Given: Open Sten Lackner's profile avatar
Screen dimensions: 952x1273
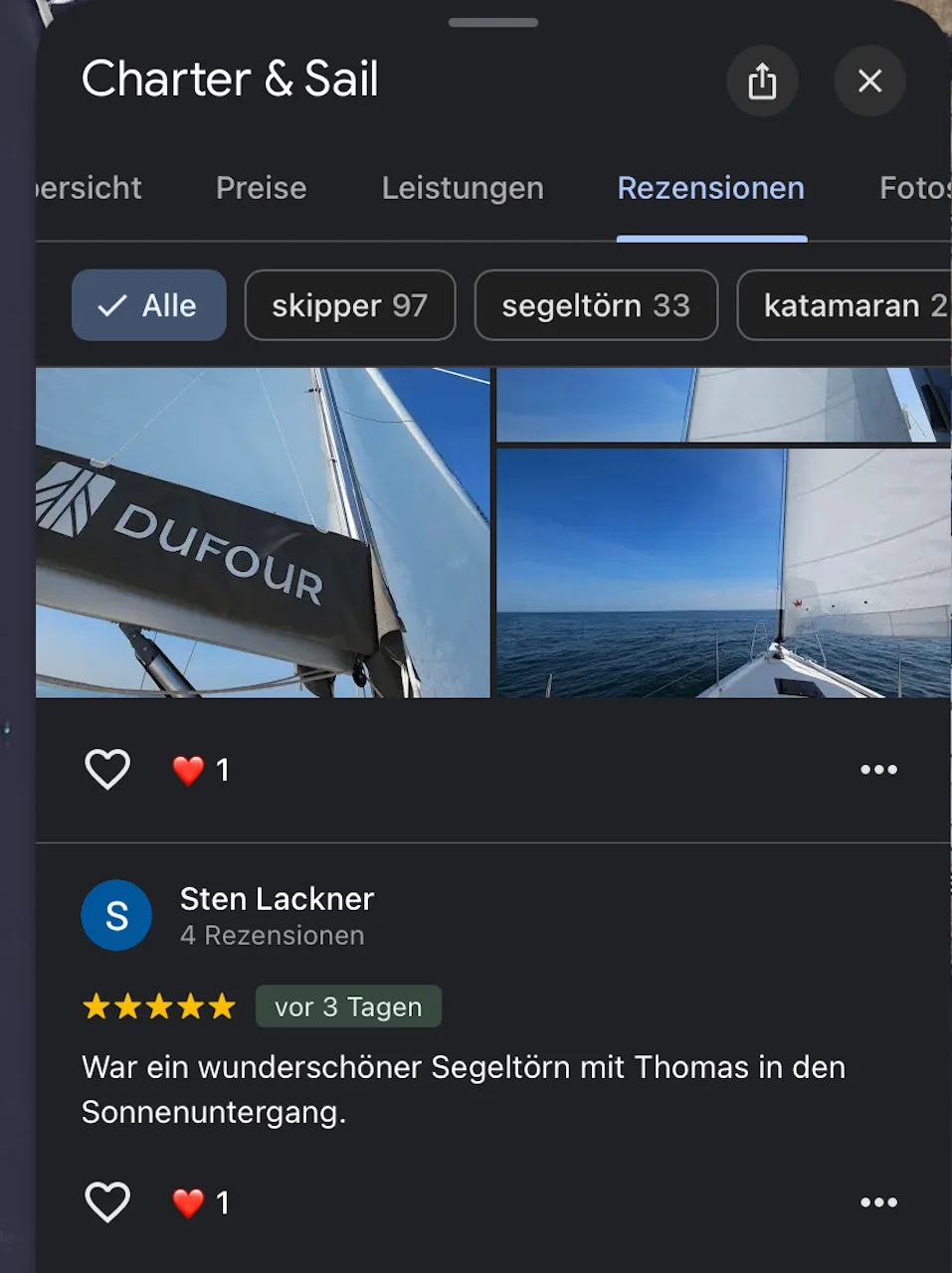Looking at the screenshot, I should tap(116, 915).
